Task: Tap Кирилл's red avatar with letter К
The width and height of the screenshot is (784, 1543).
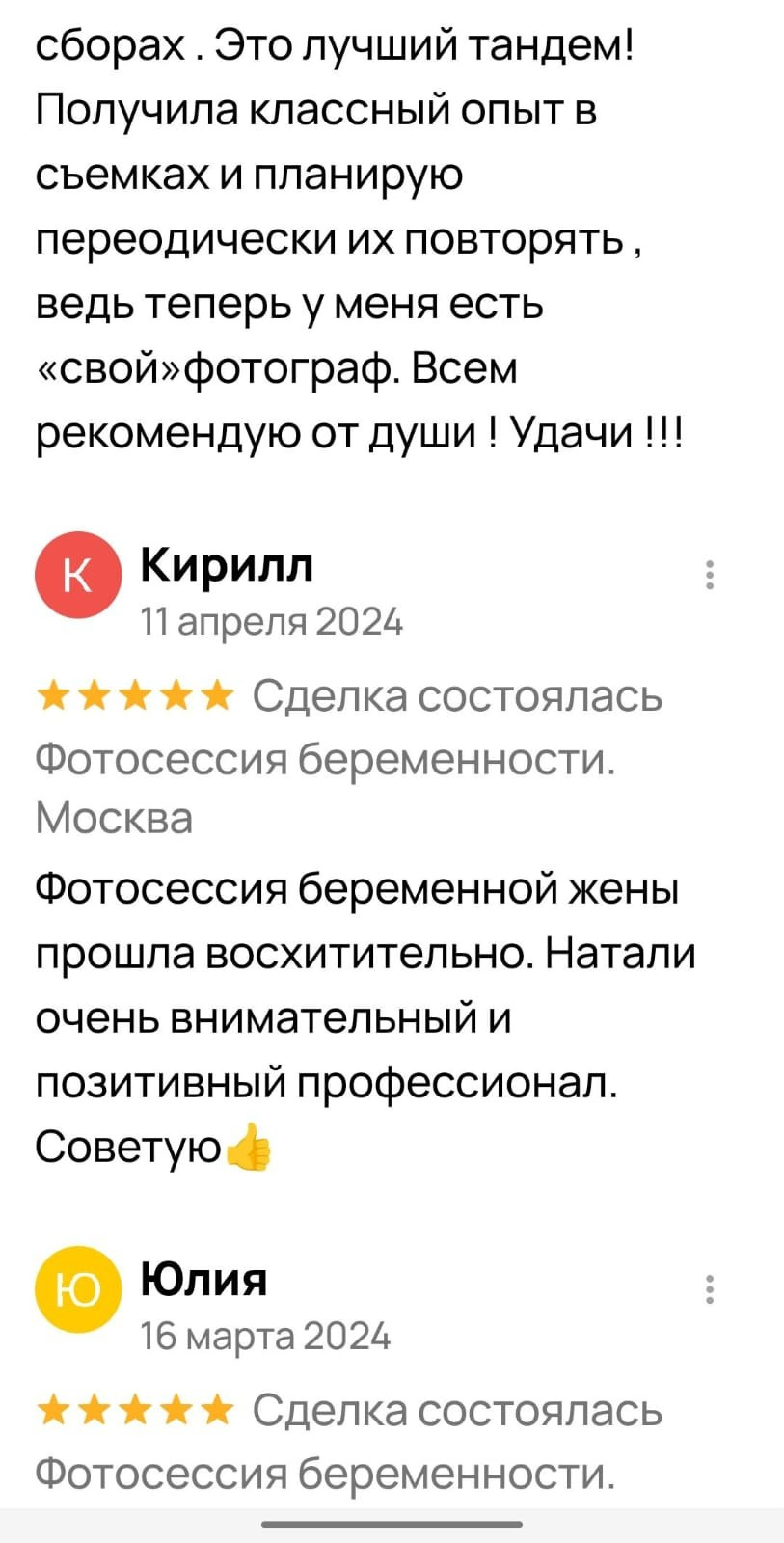Action: pyautogui.click(x=78, y=575)
